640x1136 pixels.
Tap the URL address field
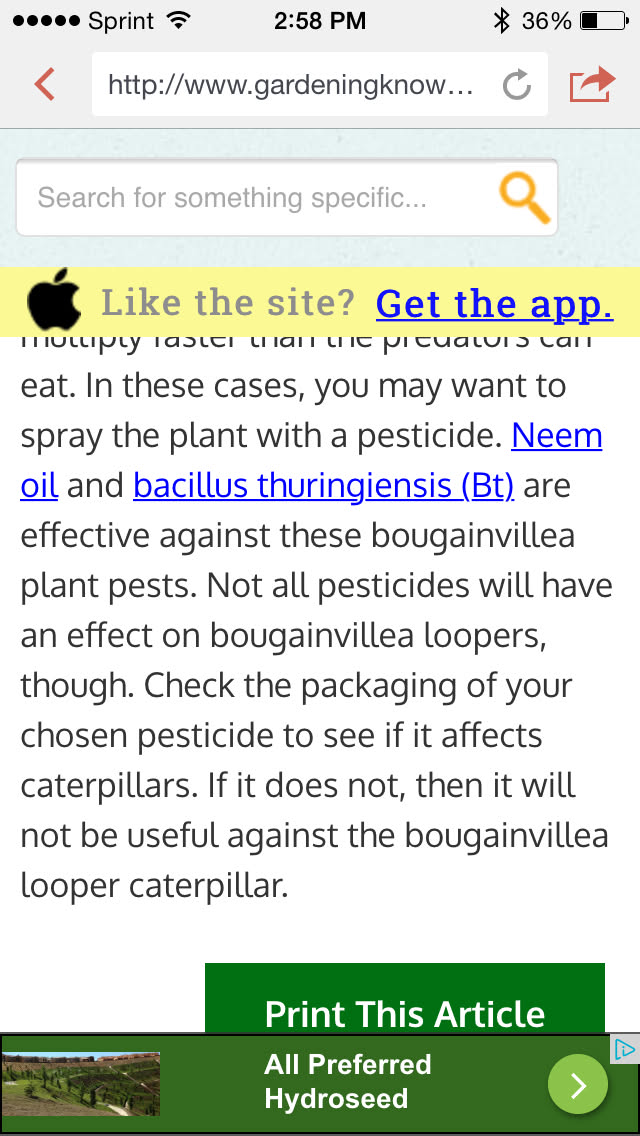click(290, 85)
